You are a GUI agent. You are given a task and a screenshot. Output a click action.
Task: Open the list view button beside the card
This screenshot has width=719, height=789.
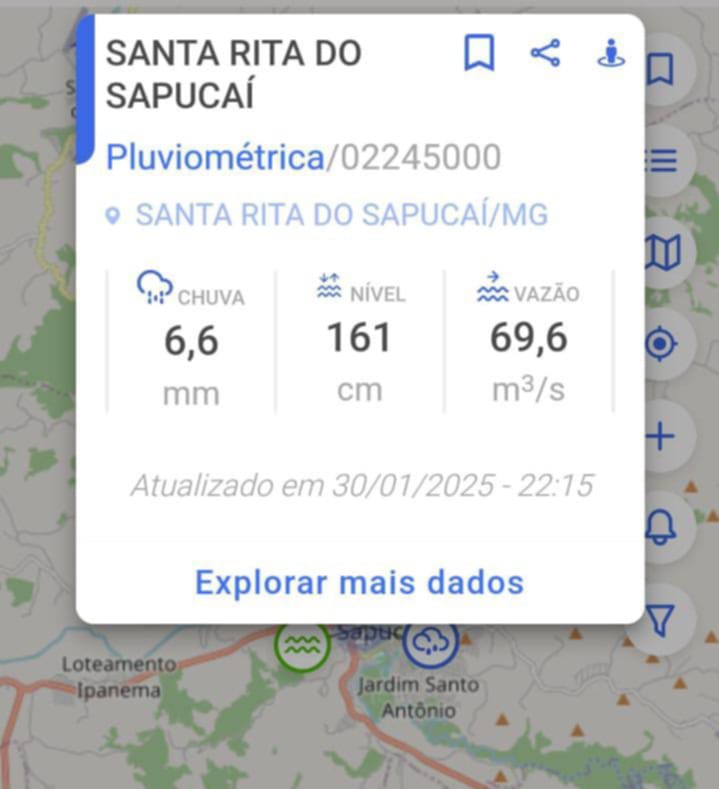(661, 161)
